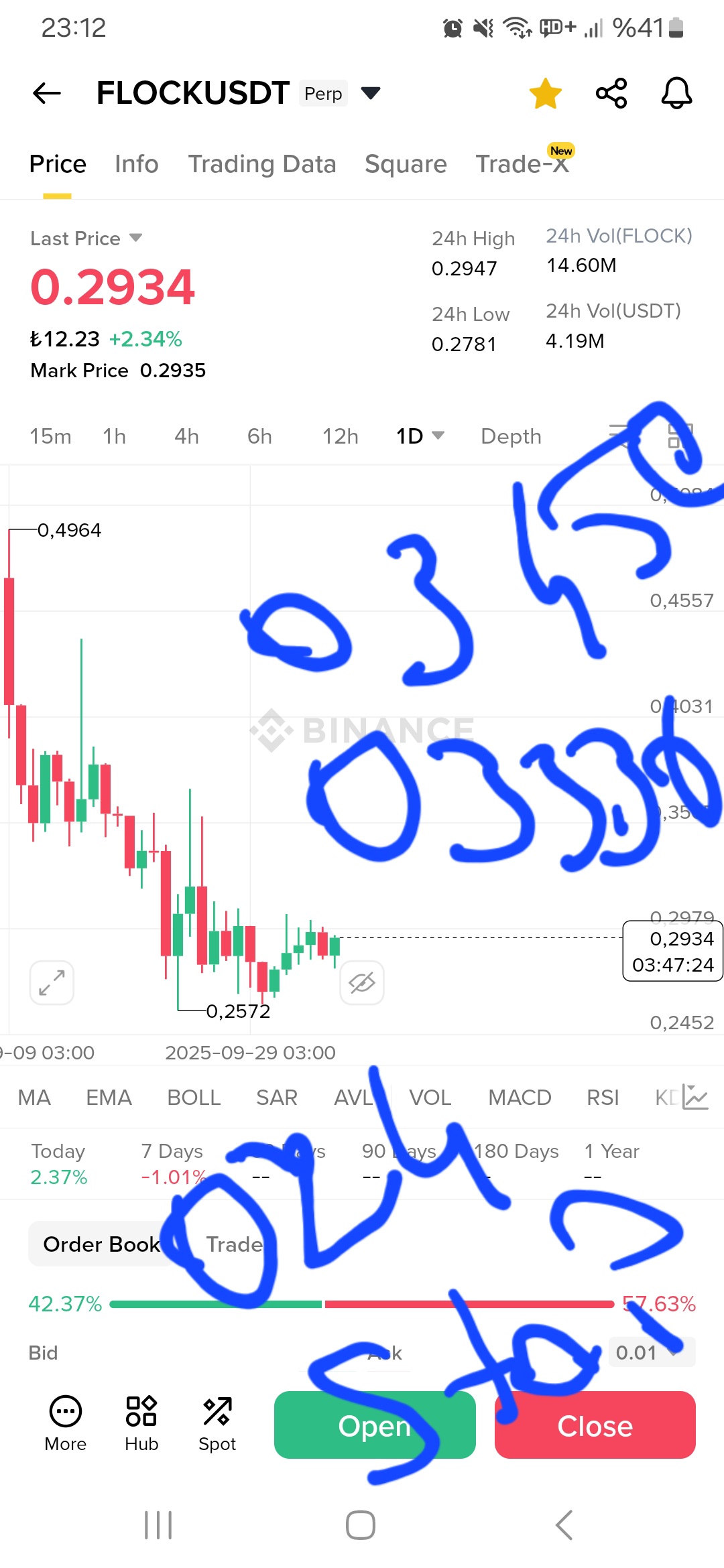Viewport: 724px width, 1568px height.
Task: Switch chart to Depth view
Action: pos(511,436)
